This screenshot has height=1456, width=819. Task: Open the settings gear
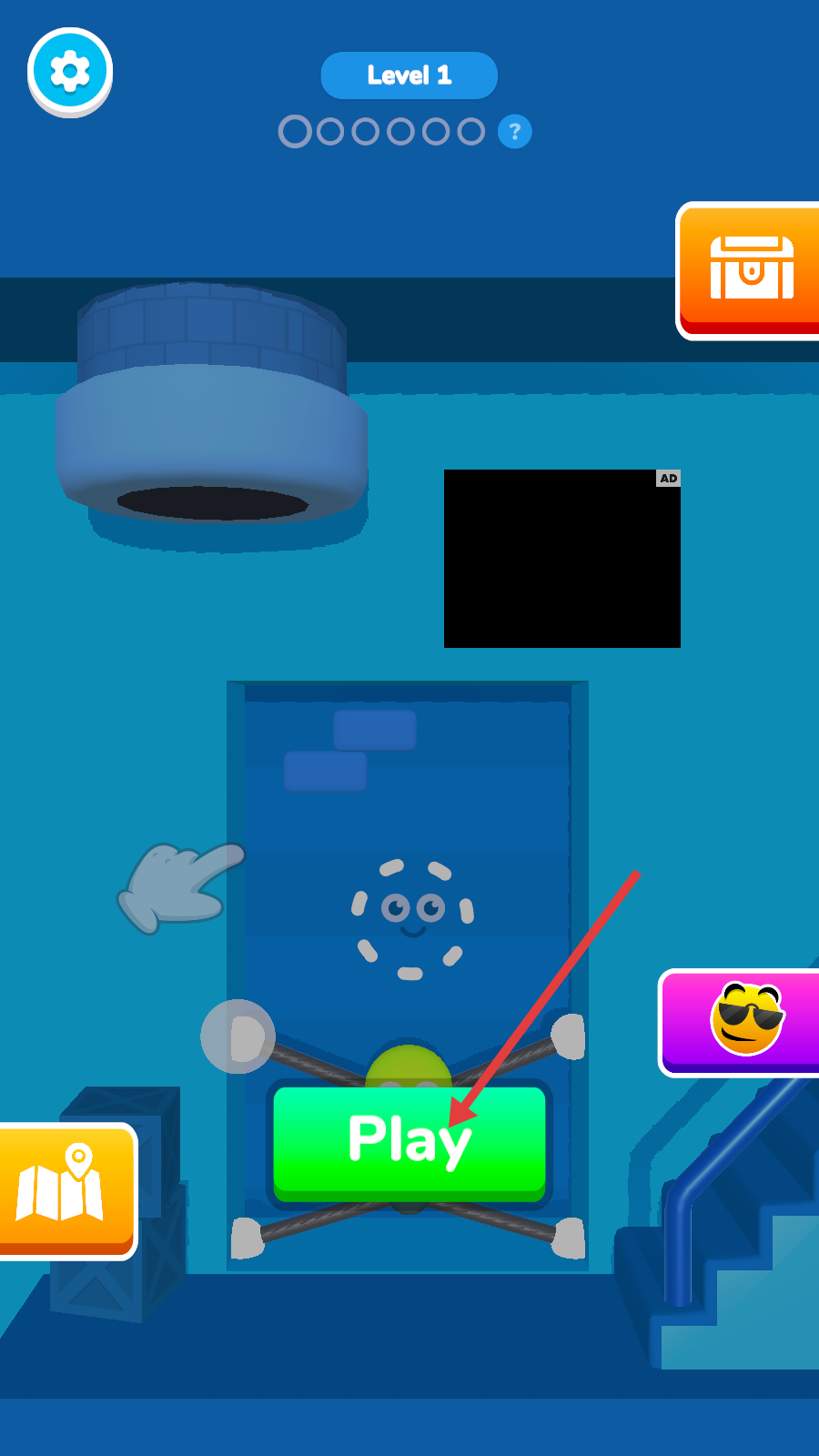coord(70,70)
